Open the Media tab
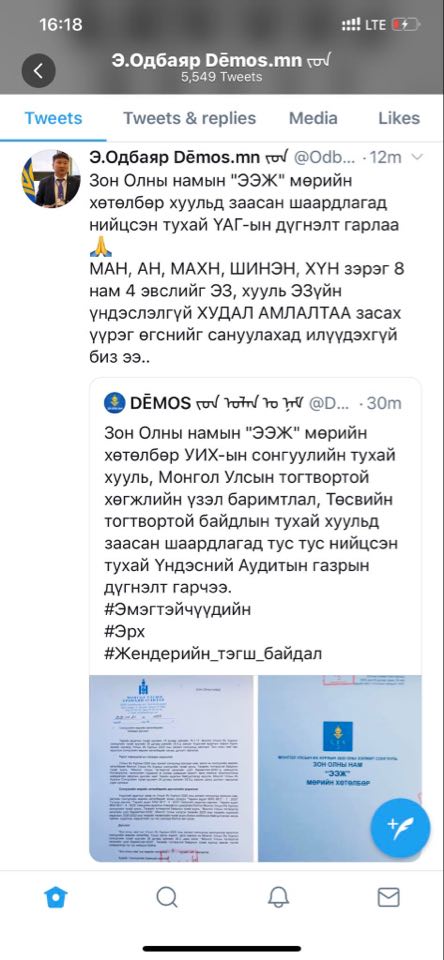This screenshot has height=960, width=444. tap(313, 118)
